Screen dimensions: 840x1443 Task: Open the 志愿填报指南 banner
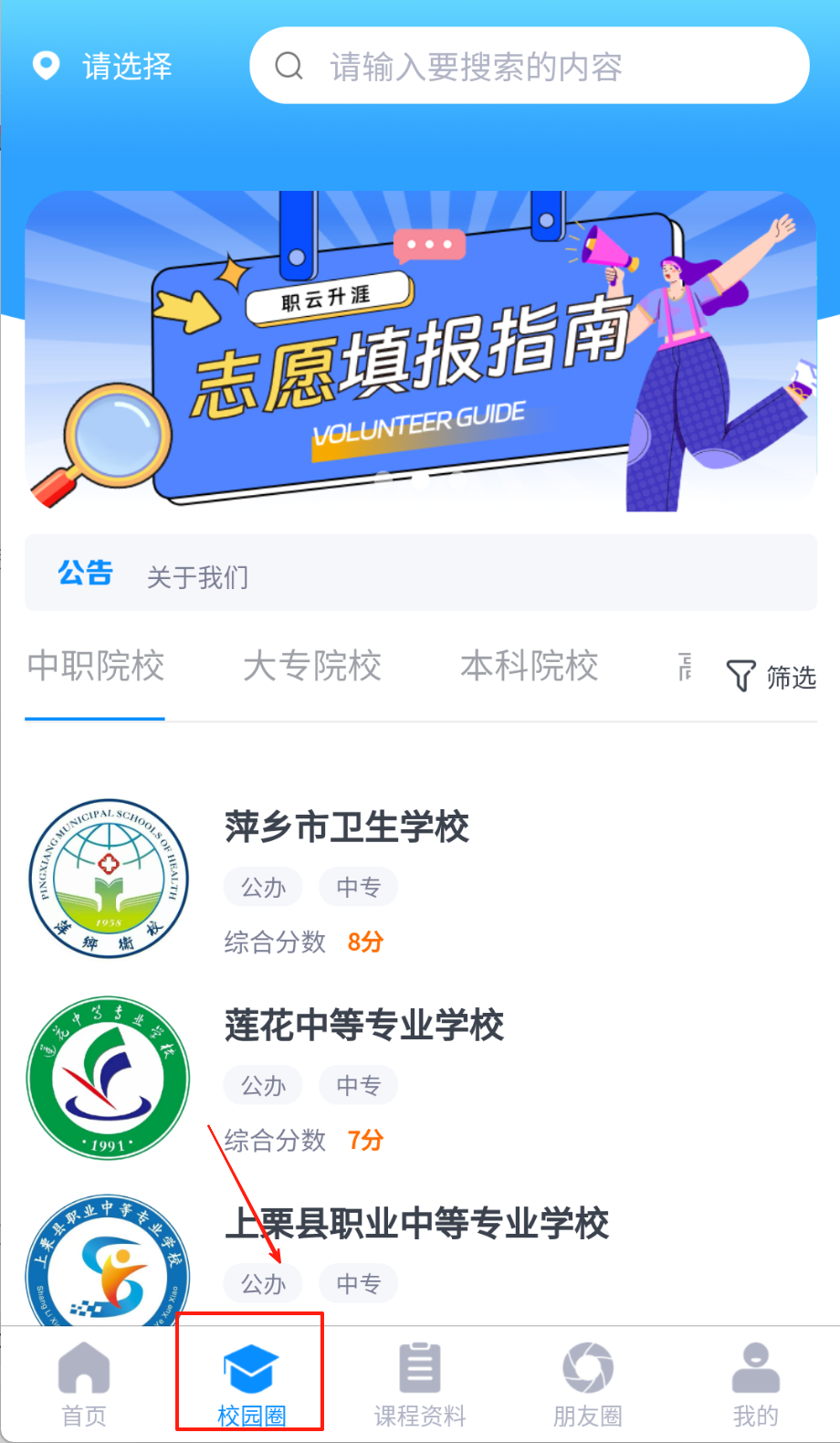click(420, 352)
